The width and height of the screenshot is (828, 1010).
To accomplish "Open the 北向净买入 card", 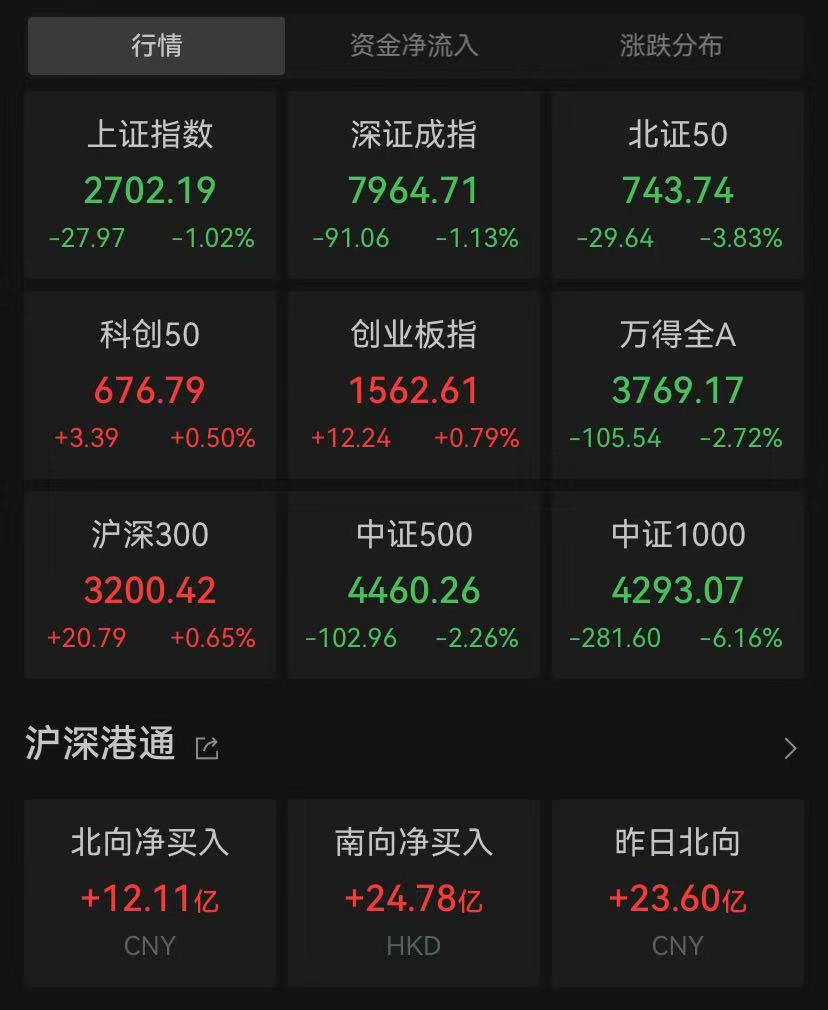I will coord(150,892).
